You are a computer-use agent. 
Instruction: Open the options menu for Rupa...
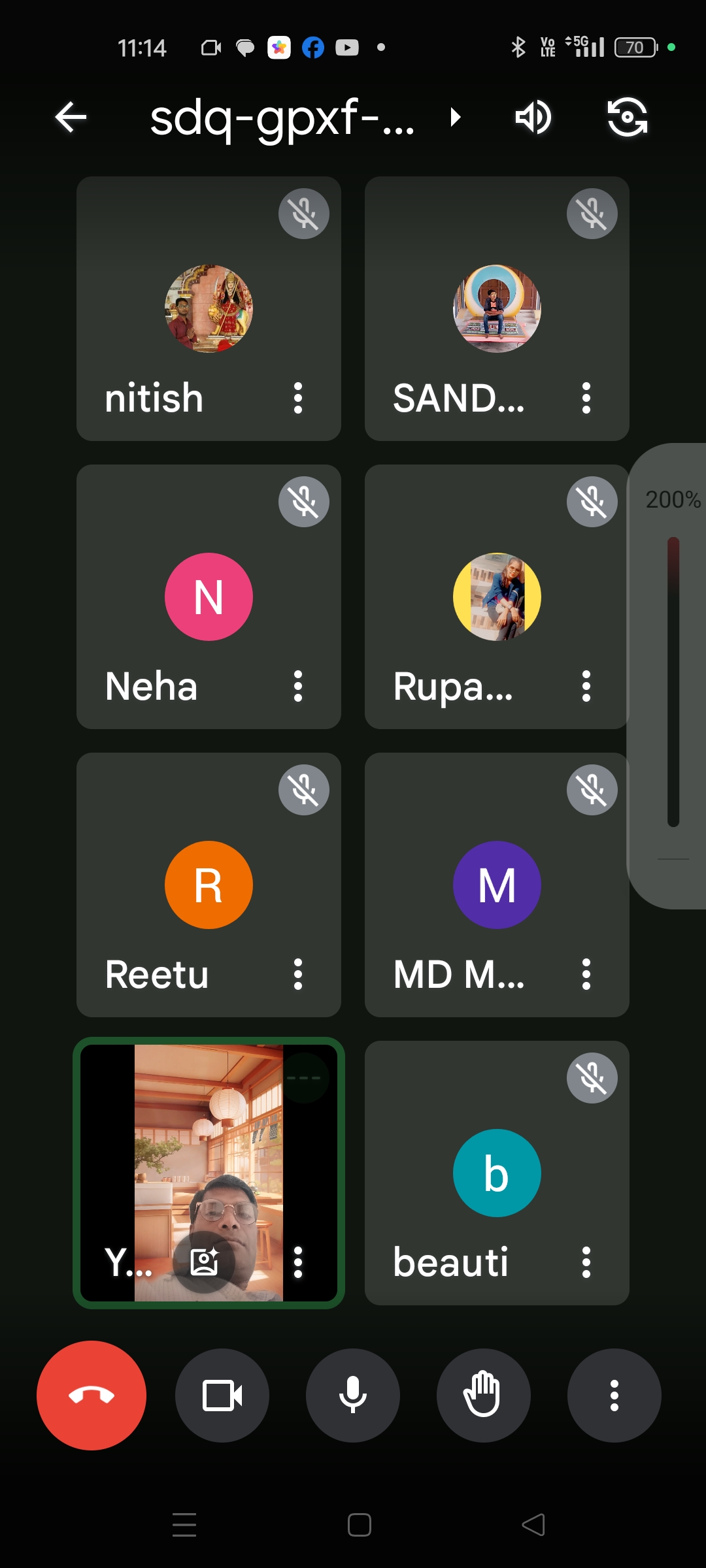586,686
